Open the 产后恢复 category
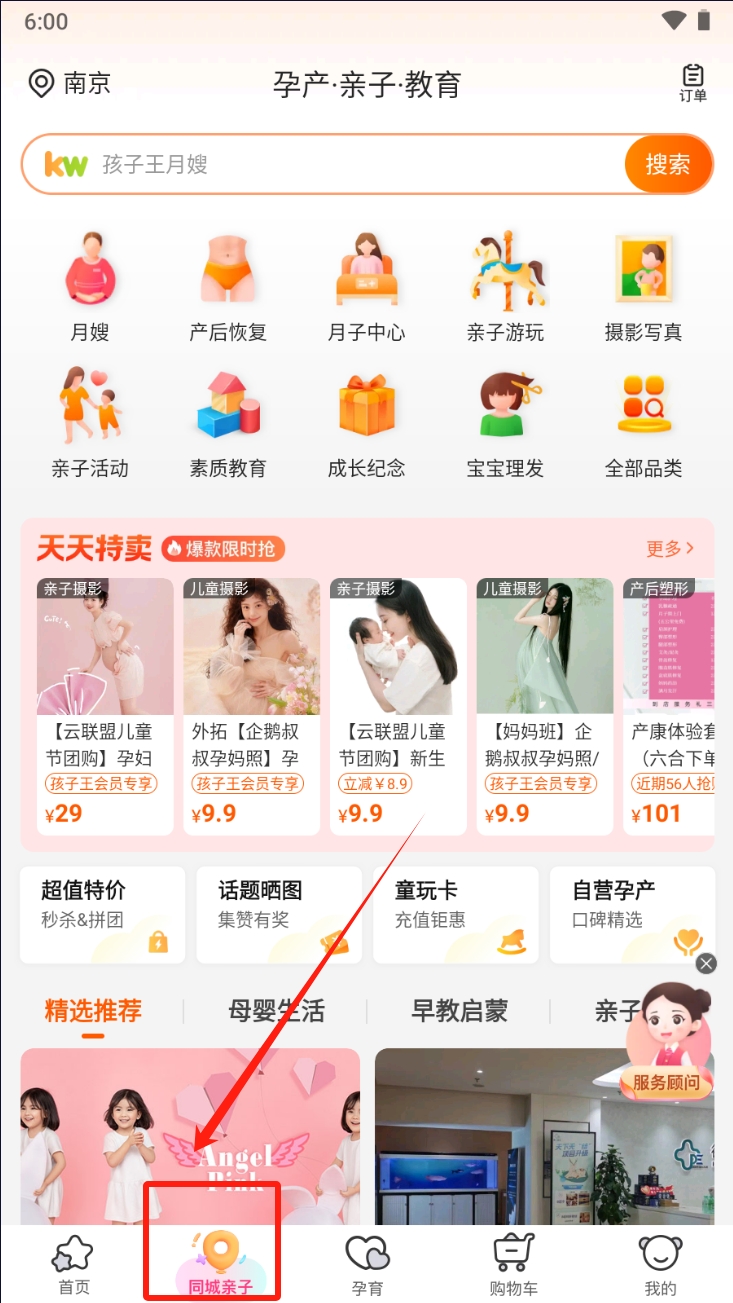Screen dimensions: 733x1303 [x=228, y=288]
